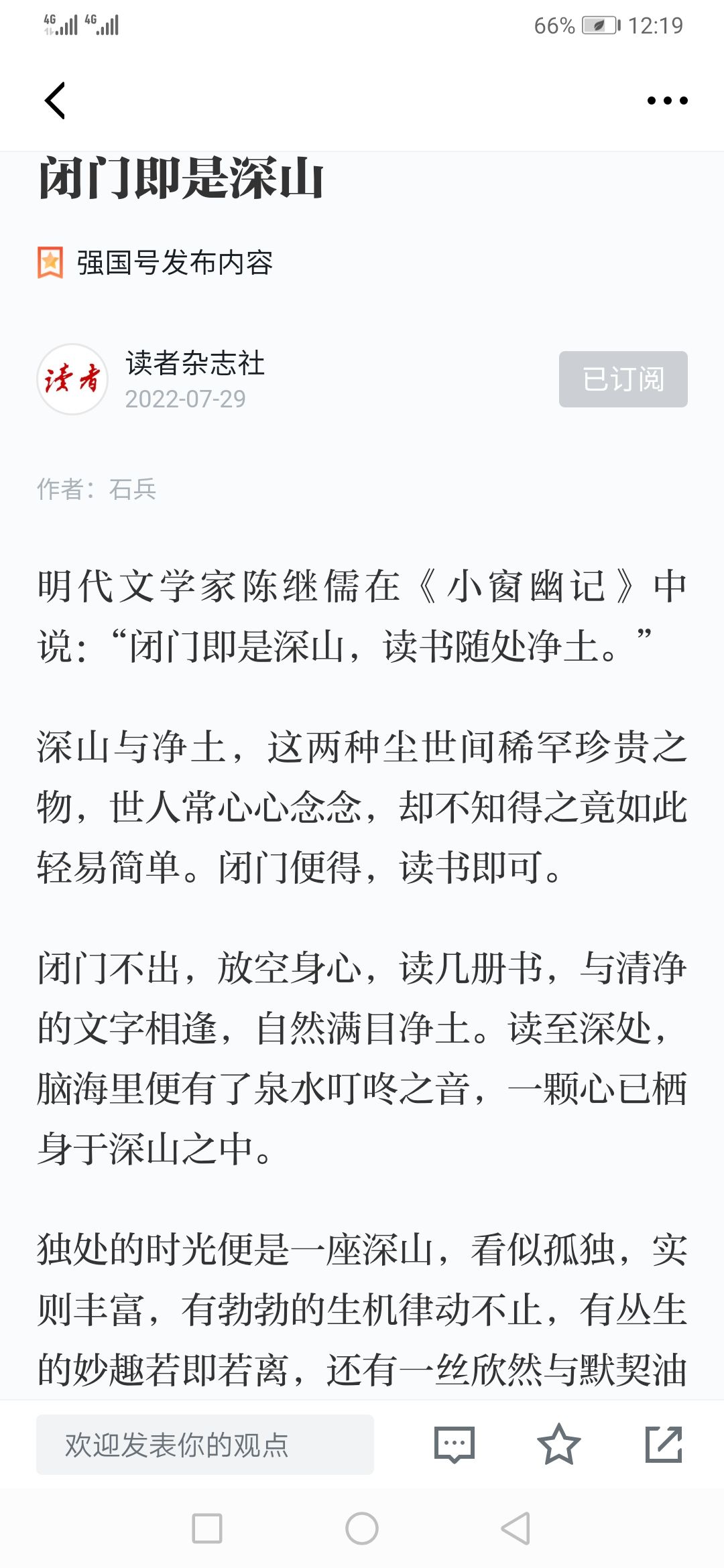Open the three-dot overflow menu
The height and width of the screenshot is (1568, 724).
click(x=667, y=101)
